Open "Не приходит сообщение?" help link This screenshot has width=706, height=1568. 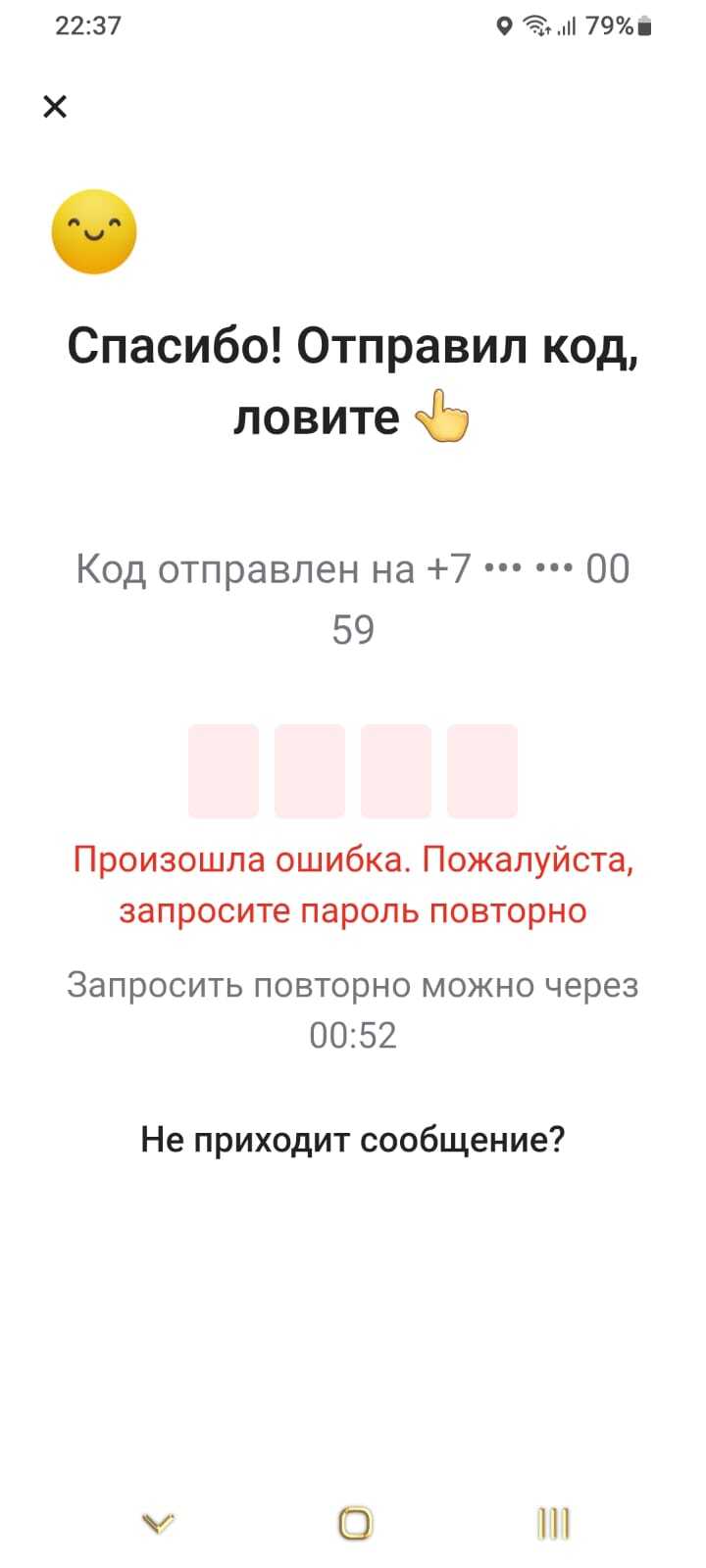click(353, 1140)
